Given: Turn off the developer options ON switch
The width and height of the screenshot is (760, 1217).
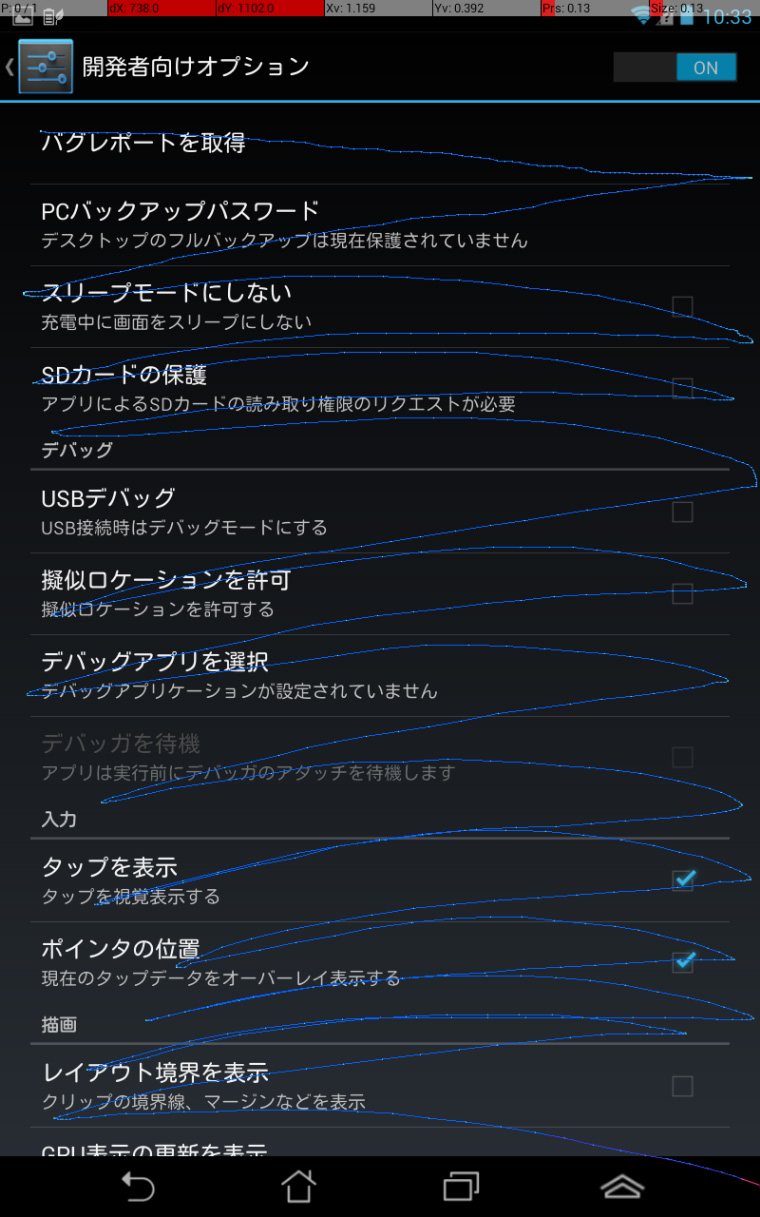Looking at the screenshot, I should pos(676,68).
